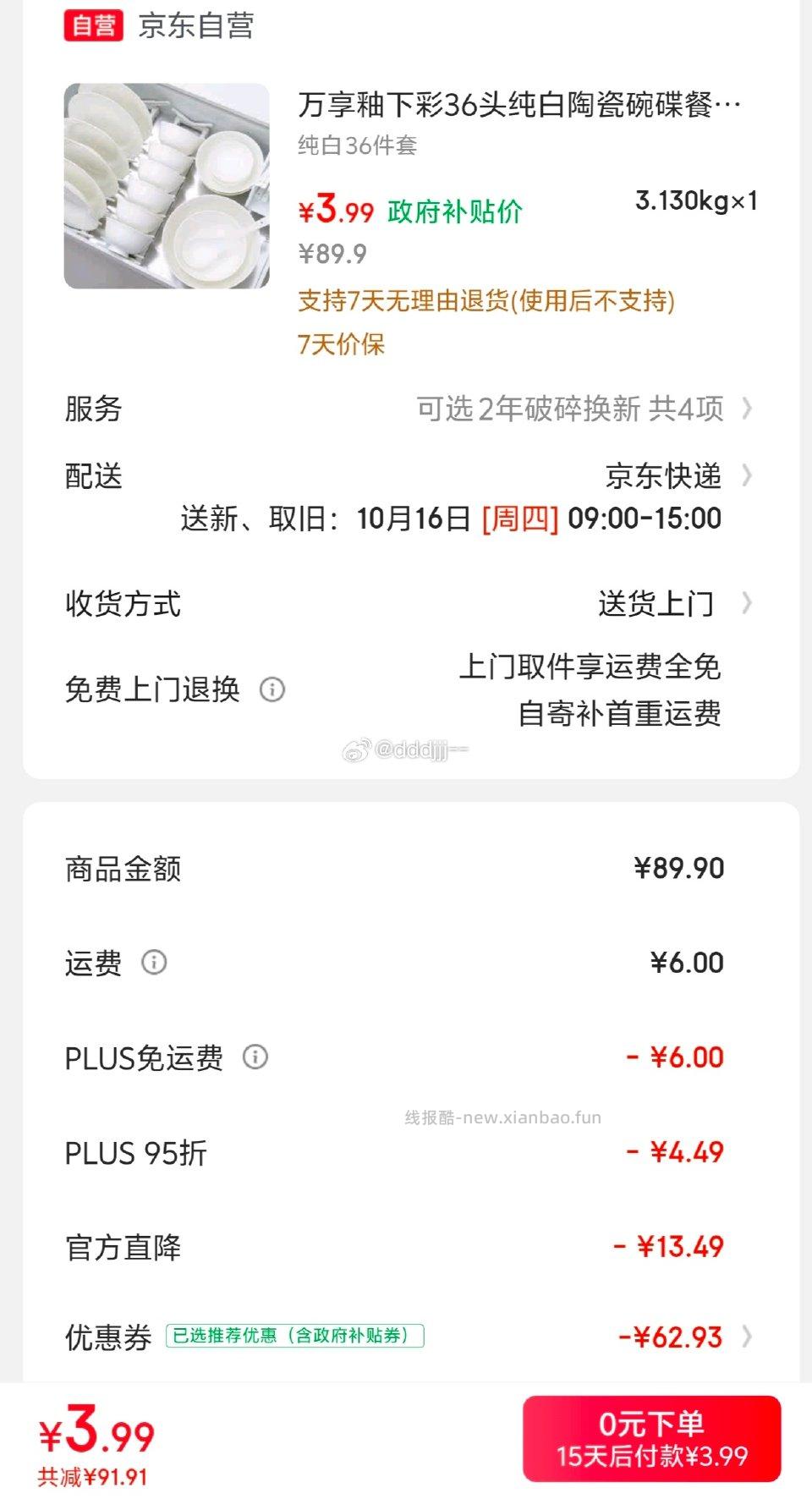Image resolution: width=812 pixels, height=1499 pixels.
Task: Click the 政府补贴价 label
Action: [x=453, y=209]
